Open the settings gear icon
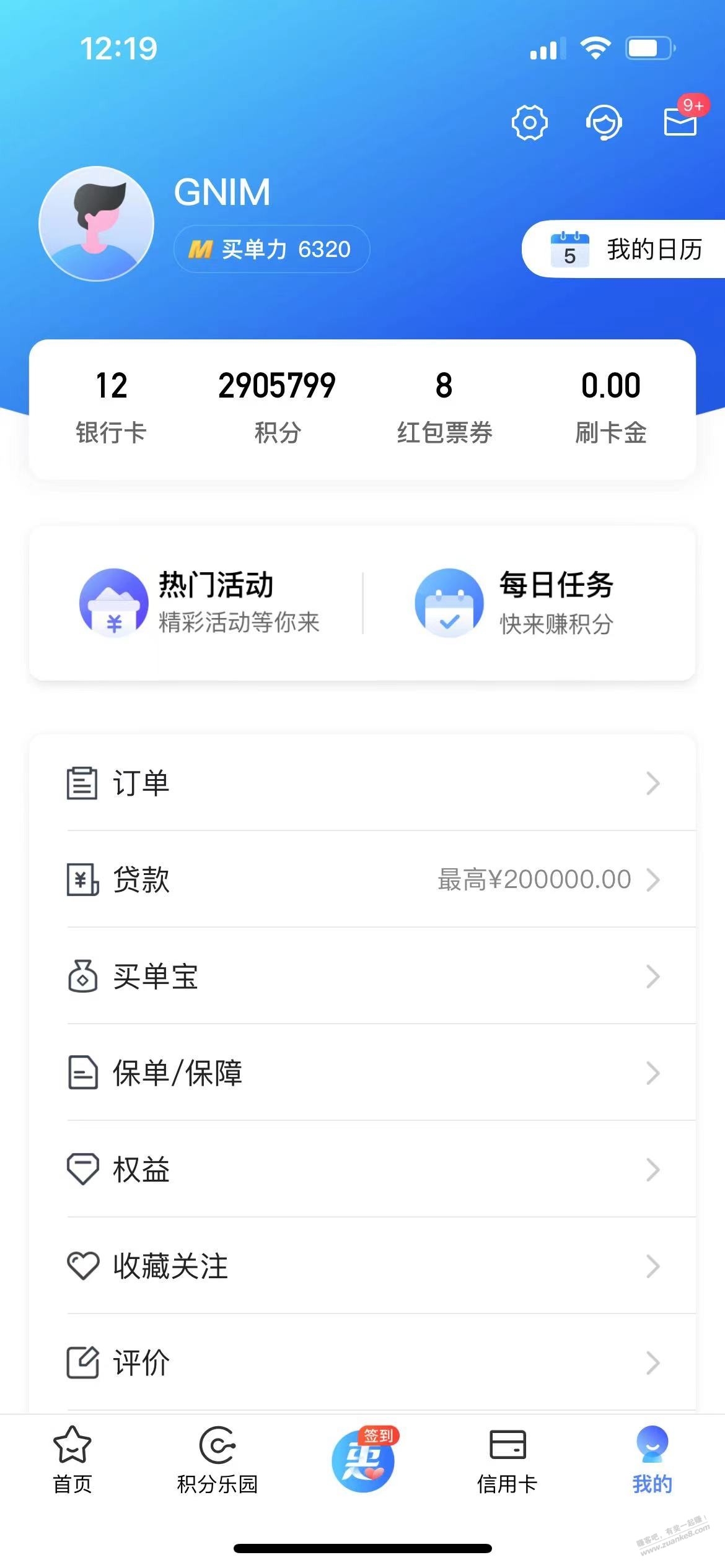Image resolution: width=725 pixels, height=1568 pixels. click(x=529, y=123)
